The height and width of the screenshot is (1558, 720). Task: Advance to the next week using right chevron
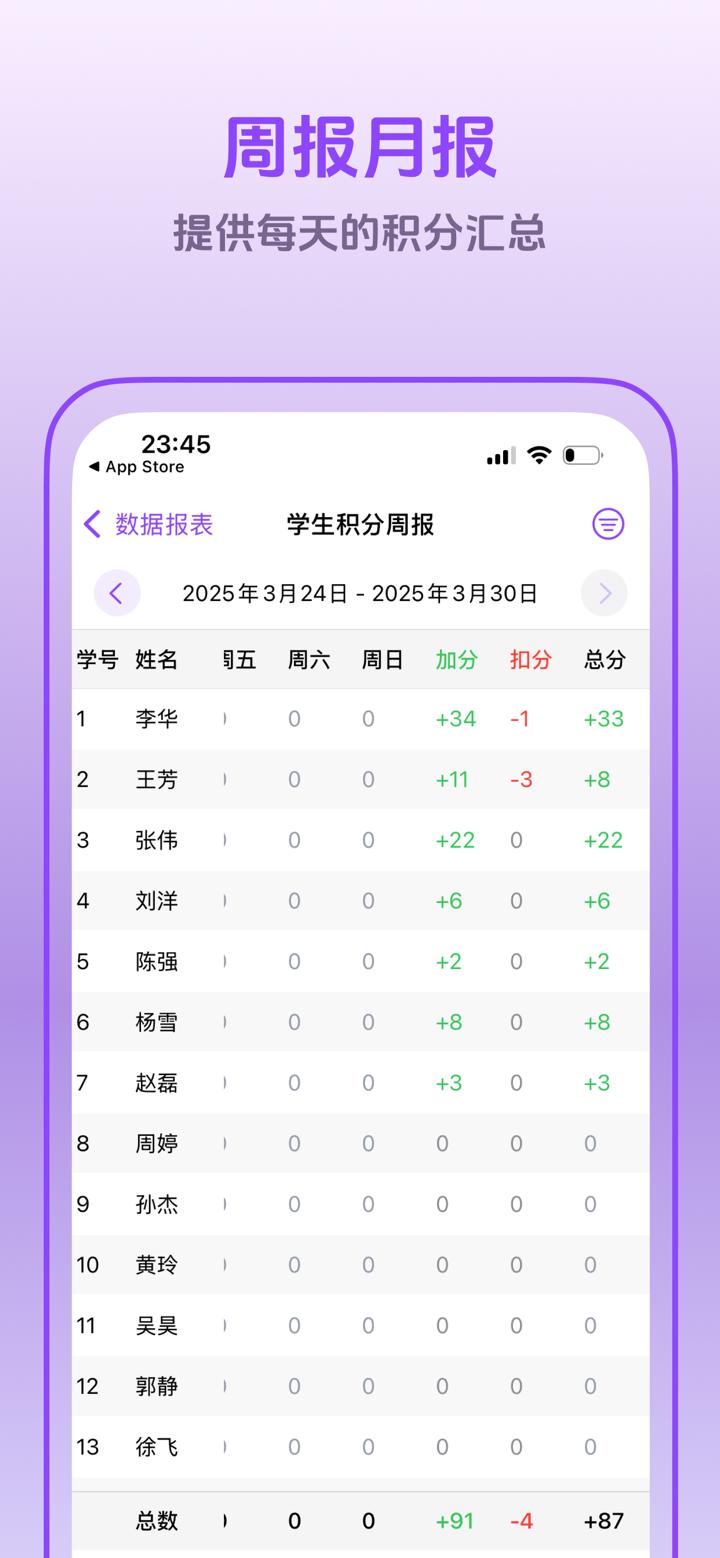(x=603, y=592)
